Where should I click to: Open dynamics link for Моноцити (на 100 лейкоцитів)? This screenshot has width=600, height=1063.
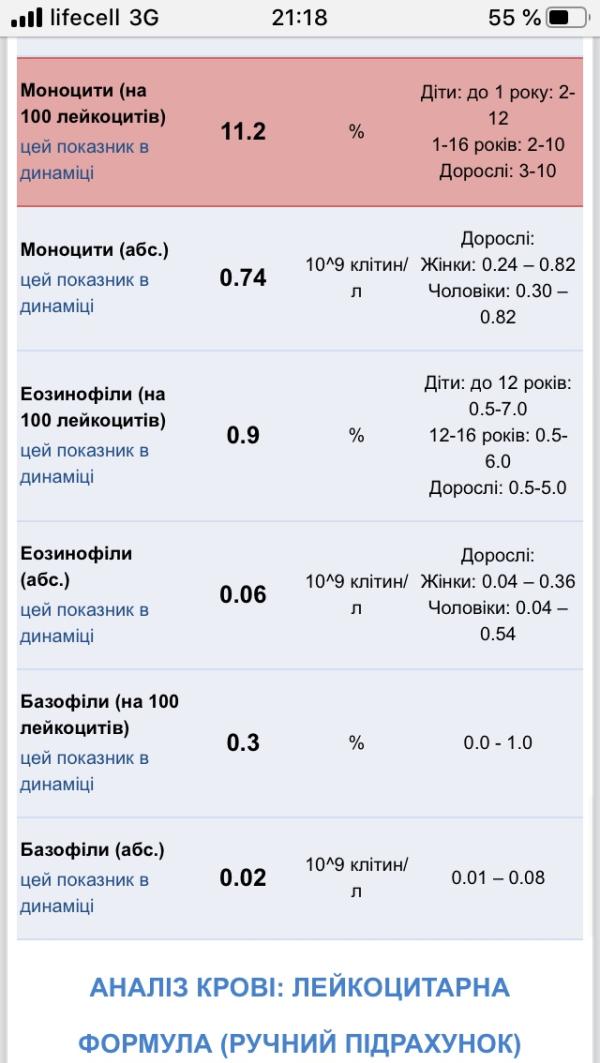point(84,160)
